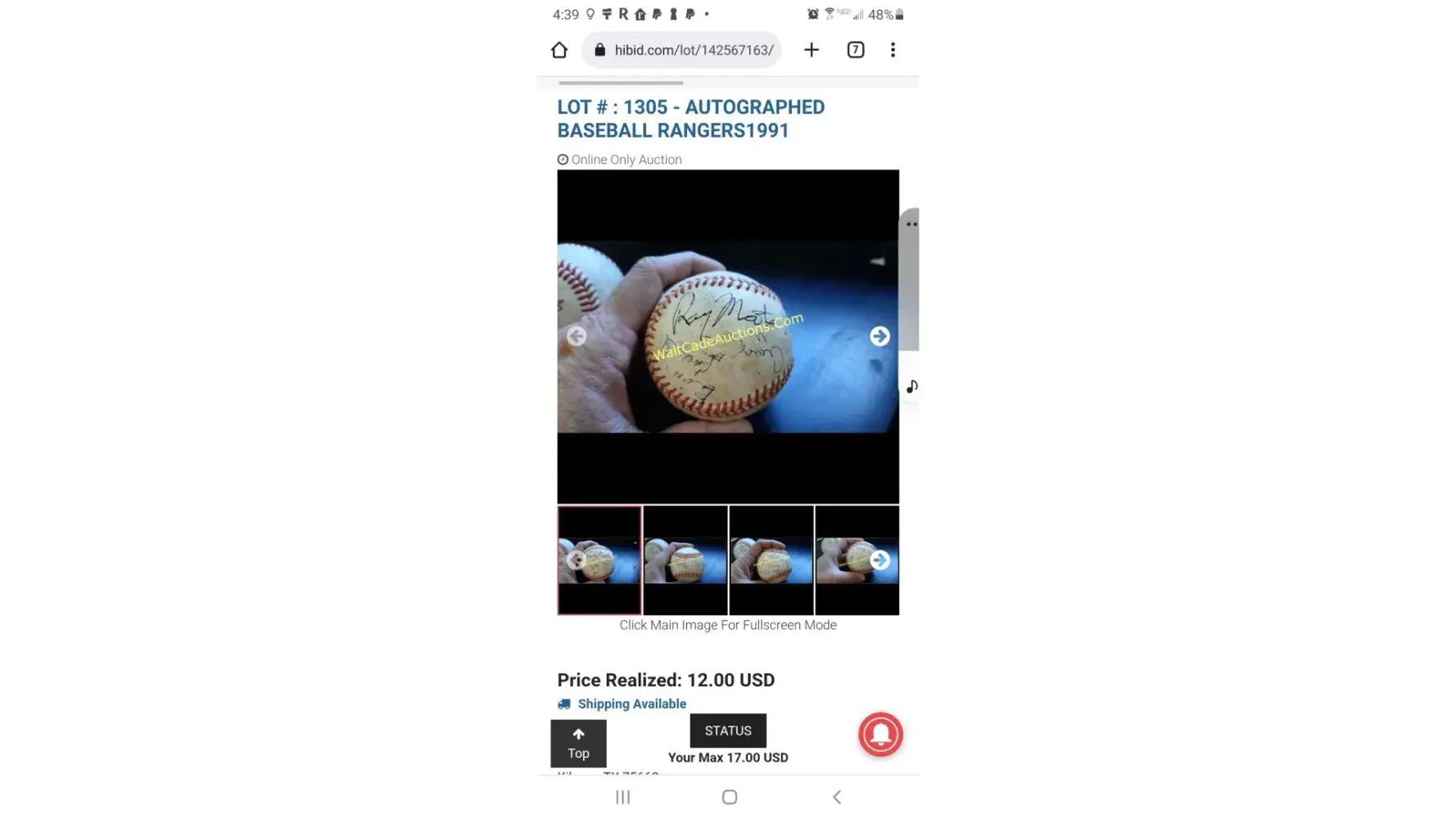Open recent apps from navigation bar
The image size is (1456, 819).
622,797
